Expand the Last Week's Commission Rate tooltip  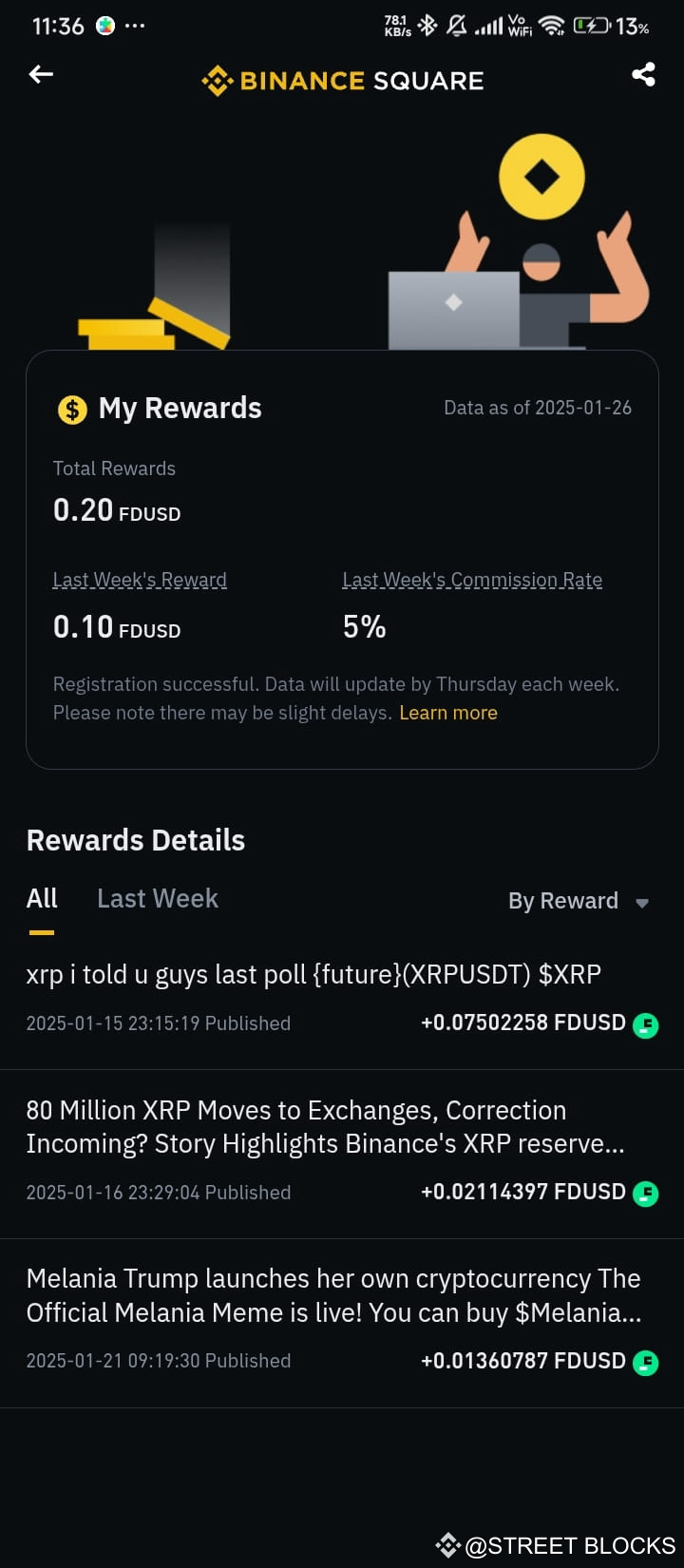471,580
